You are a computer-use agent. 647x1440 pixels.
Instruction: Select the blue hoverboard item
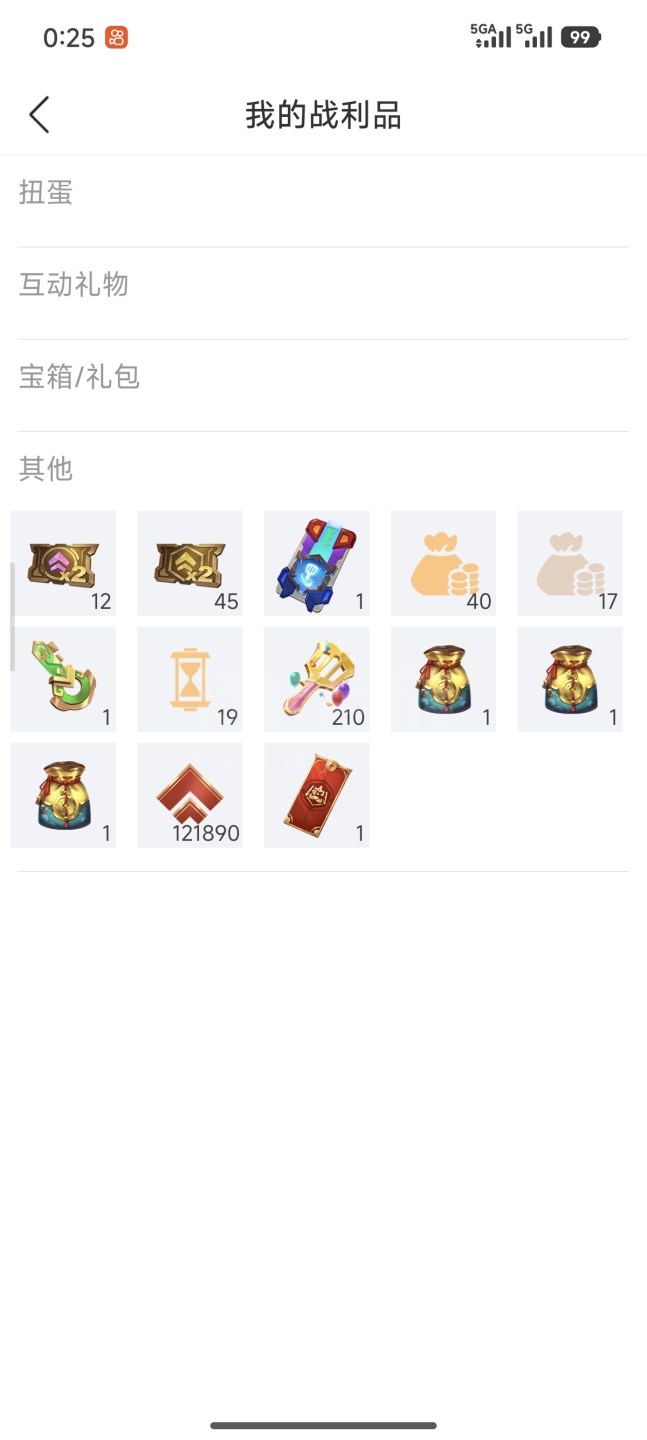pyautogui.click(x=317, y=563)
